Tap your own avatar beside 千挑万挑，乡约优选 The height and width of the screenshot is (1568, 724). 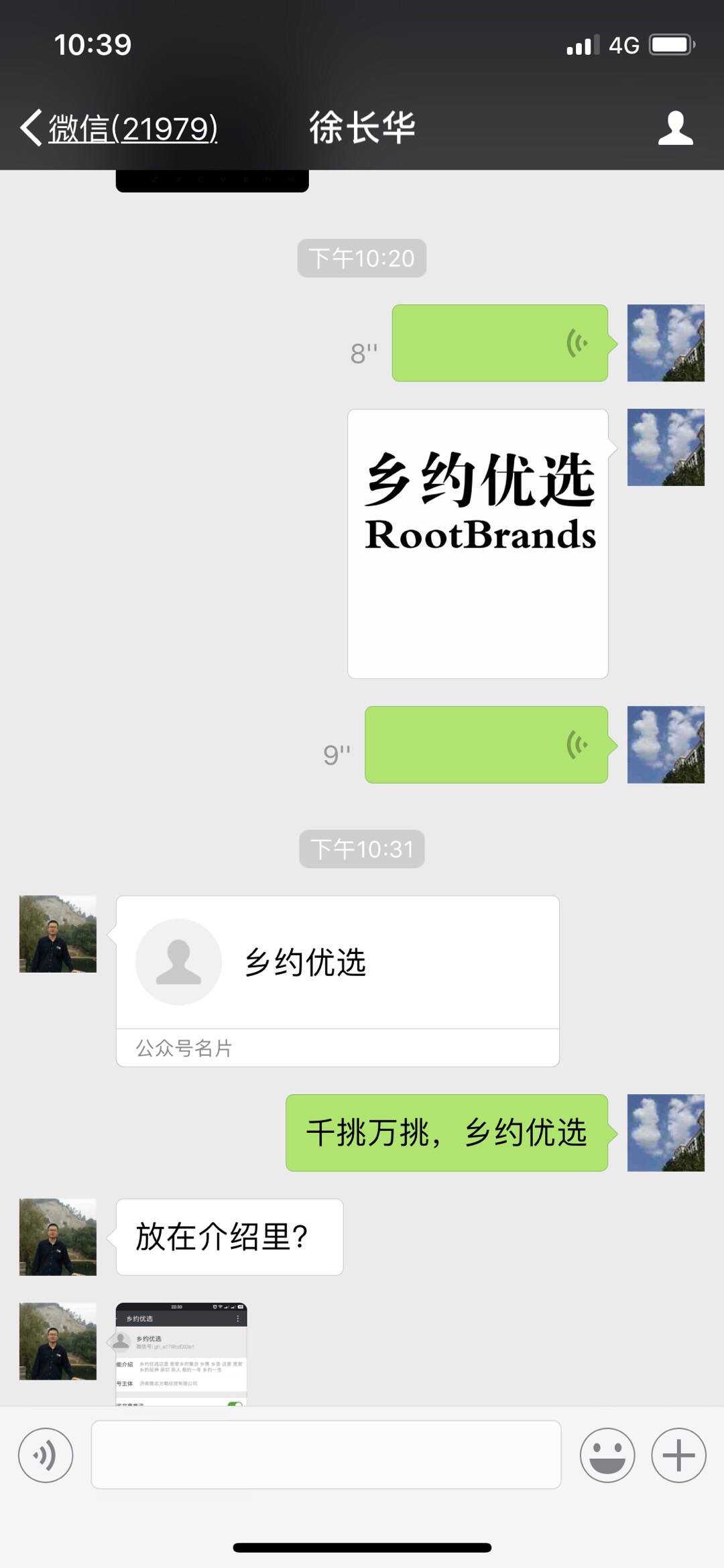[x=666, y=1133]
